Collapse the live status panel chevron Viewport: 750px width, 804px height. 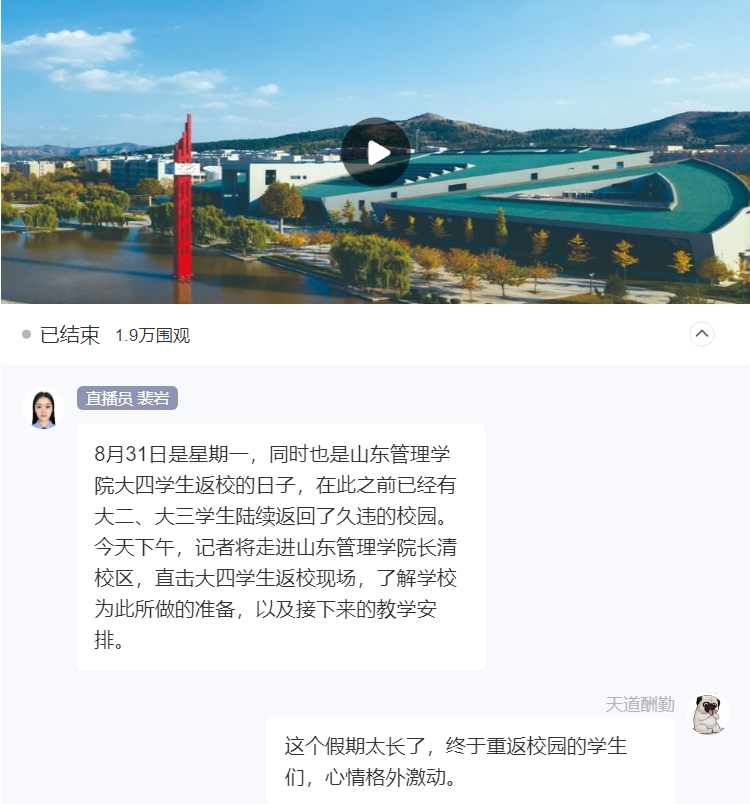coord(702,333)
